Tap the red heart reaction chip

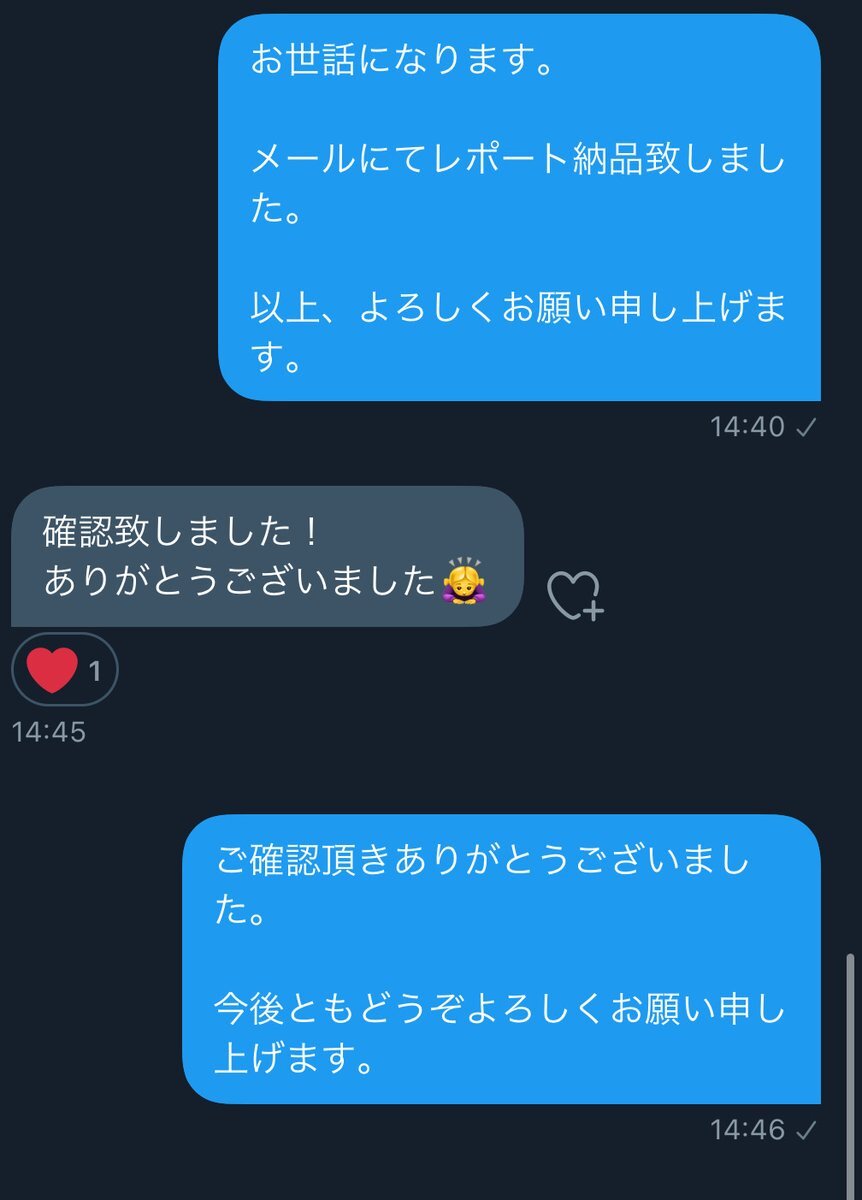(x=65, y=670)
